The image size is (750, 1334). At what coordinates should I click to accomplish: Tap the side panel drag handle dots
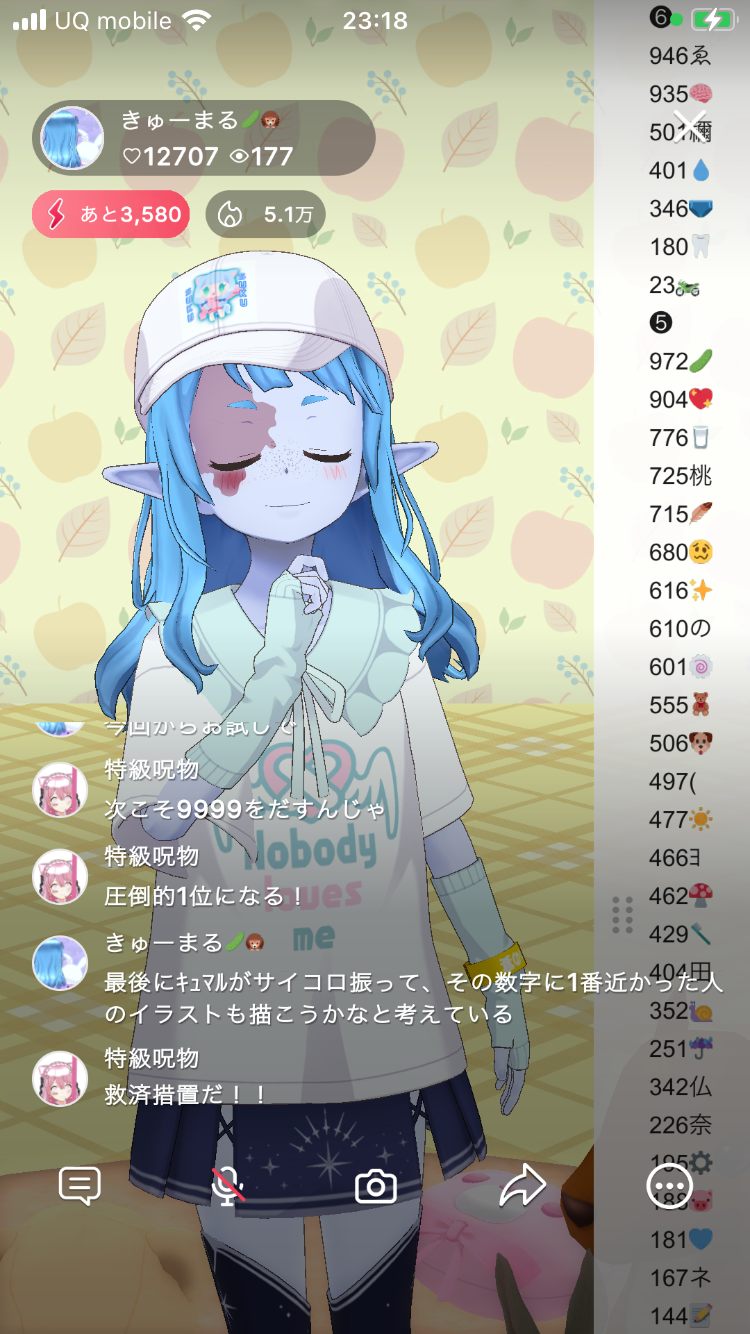click(622, 914)
